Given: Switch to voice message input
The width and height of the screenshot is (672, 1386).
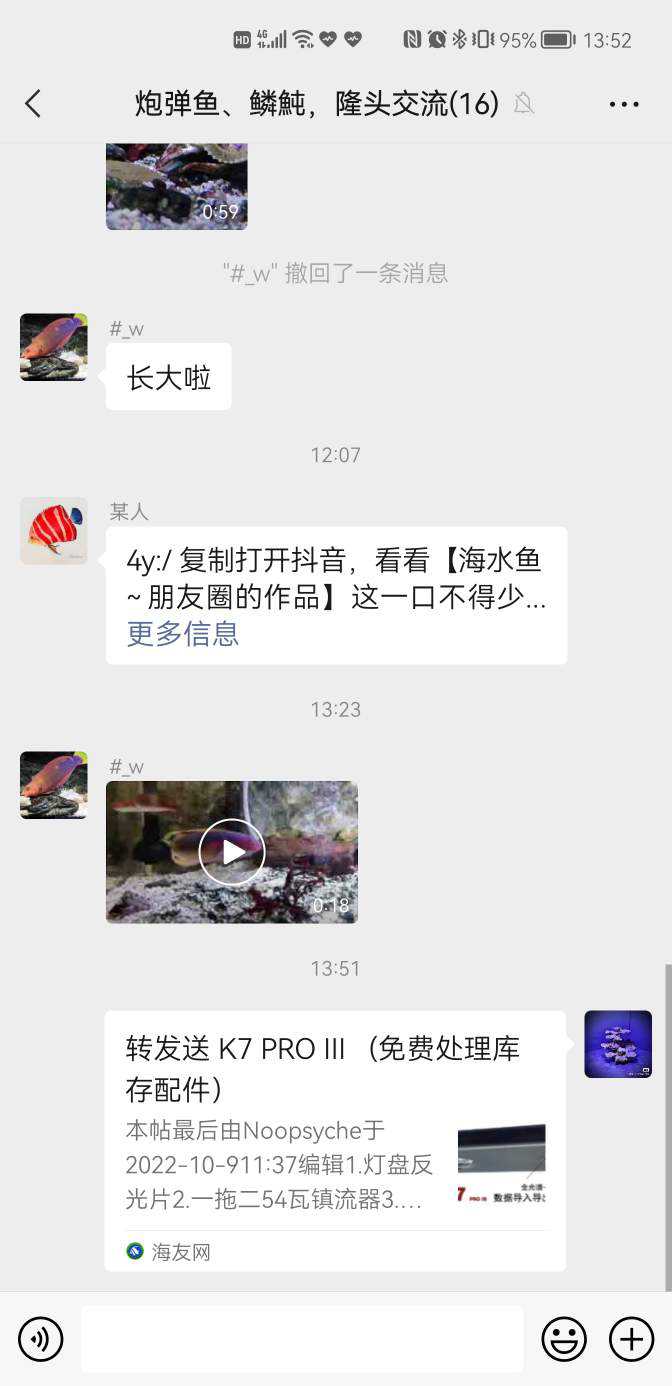Looking at the screenshot, I should pyautogui.click(x=40, y=1339).
